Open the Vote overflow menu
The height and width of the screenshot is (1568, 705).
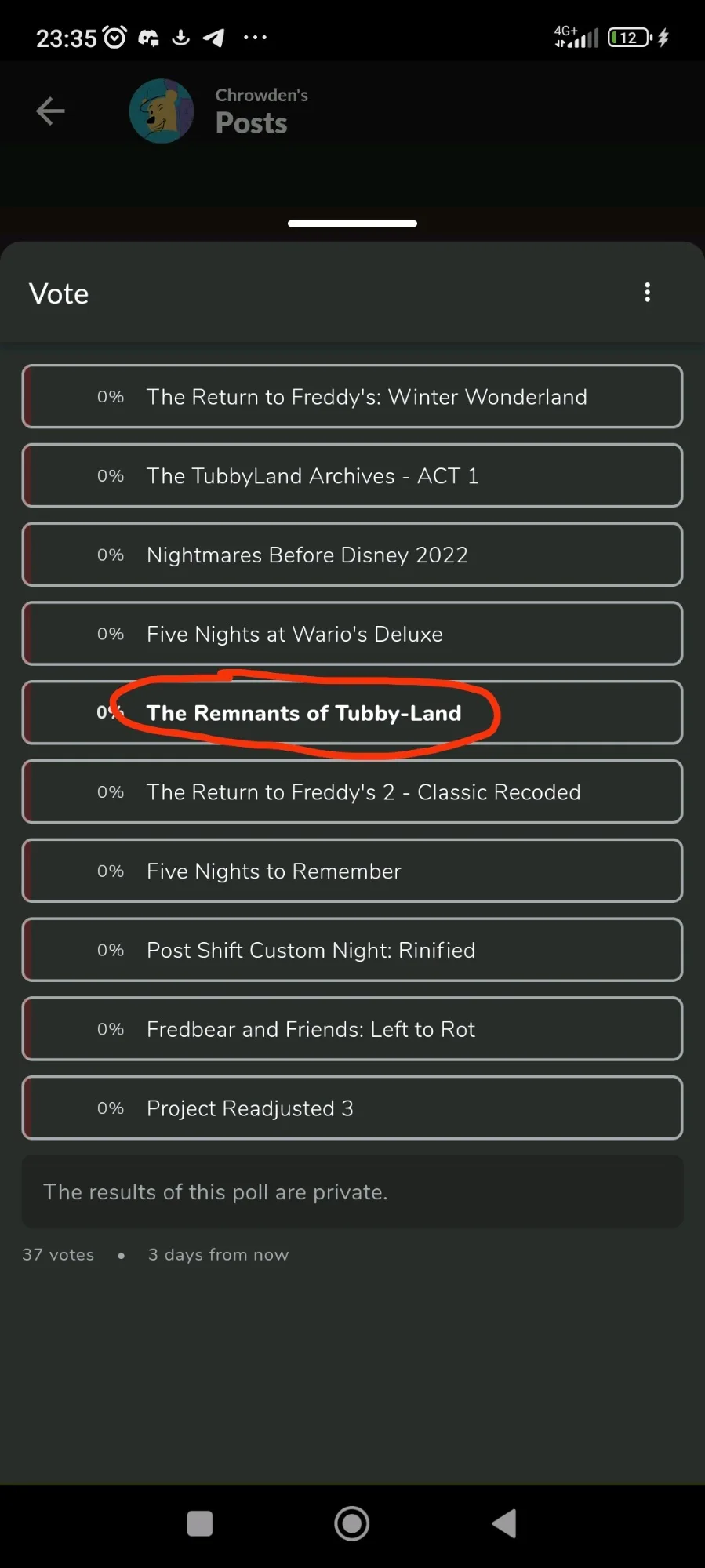click(x=647, y=293)
